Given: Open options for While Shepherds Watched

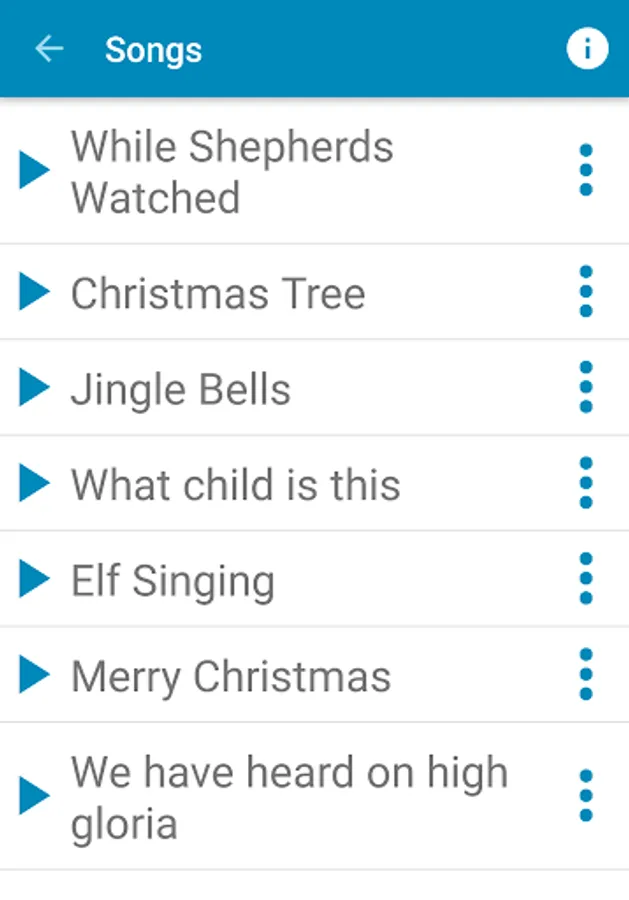Looking at the screenshot, I should coord(586,171).
